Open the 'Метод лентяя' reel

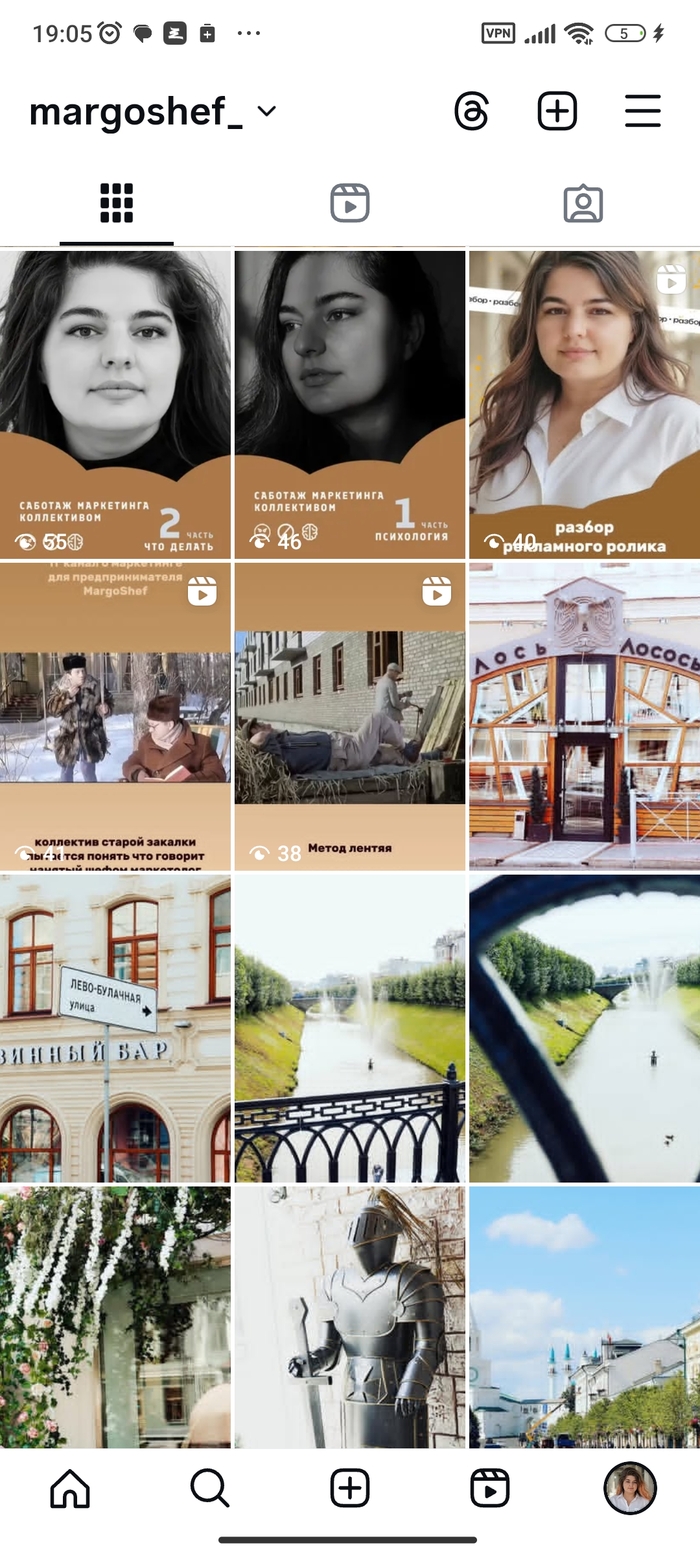[x=350, y=716]
